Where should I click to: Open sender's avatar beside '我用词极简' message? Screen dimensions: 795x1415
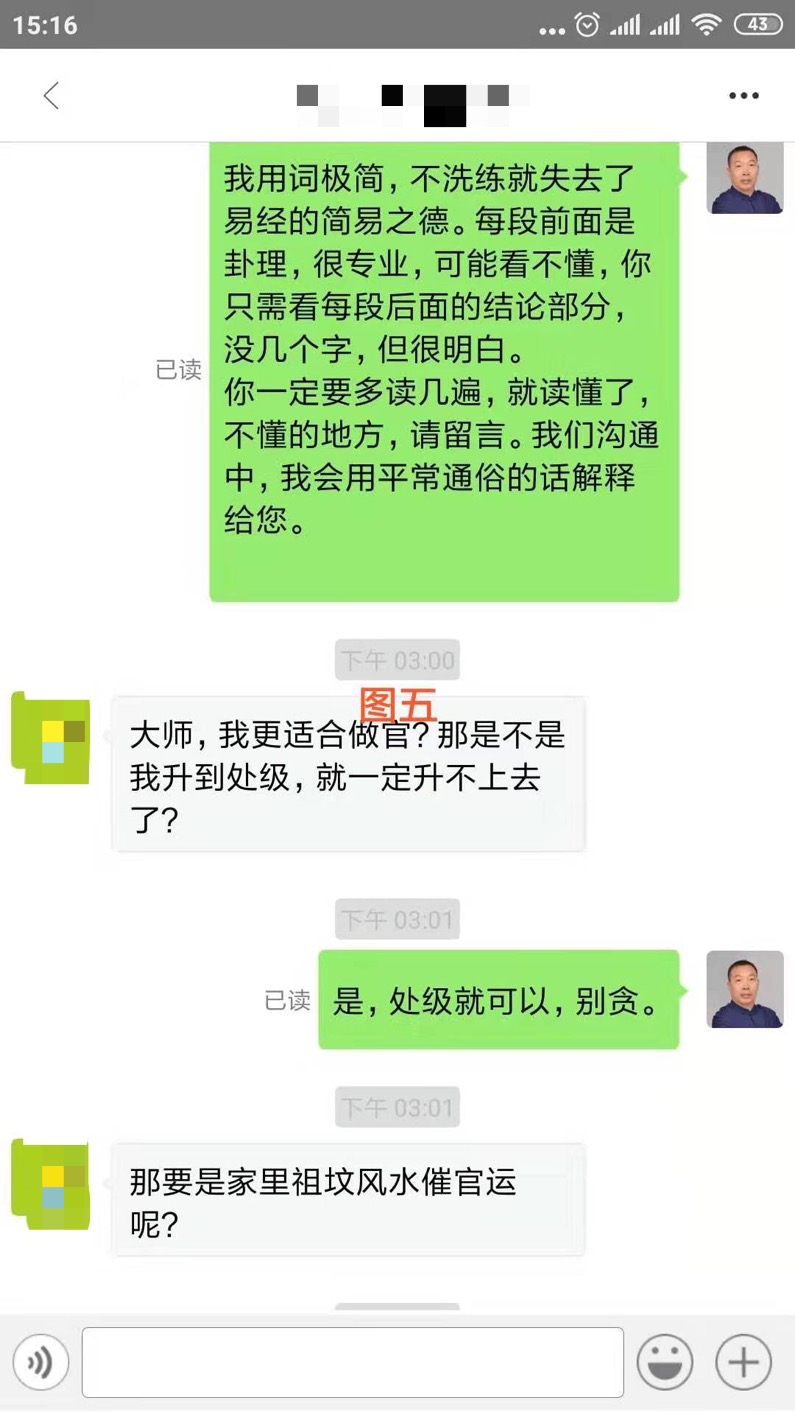pyautogui.click(x=744, y=178)
